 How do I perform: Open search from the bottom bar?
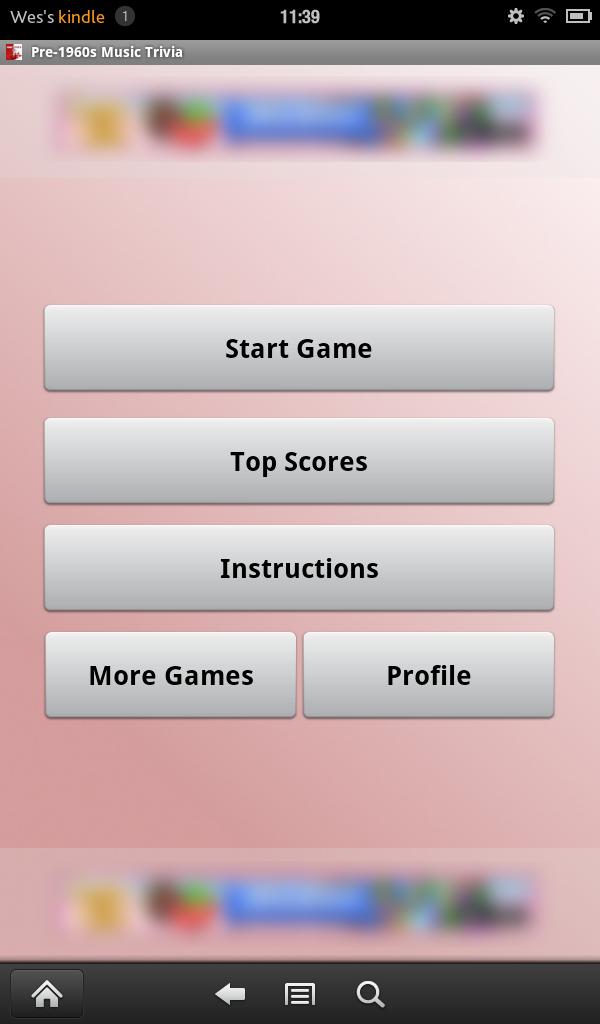[370, 994]
